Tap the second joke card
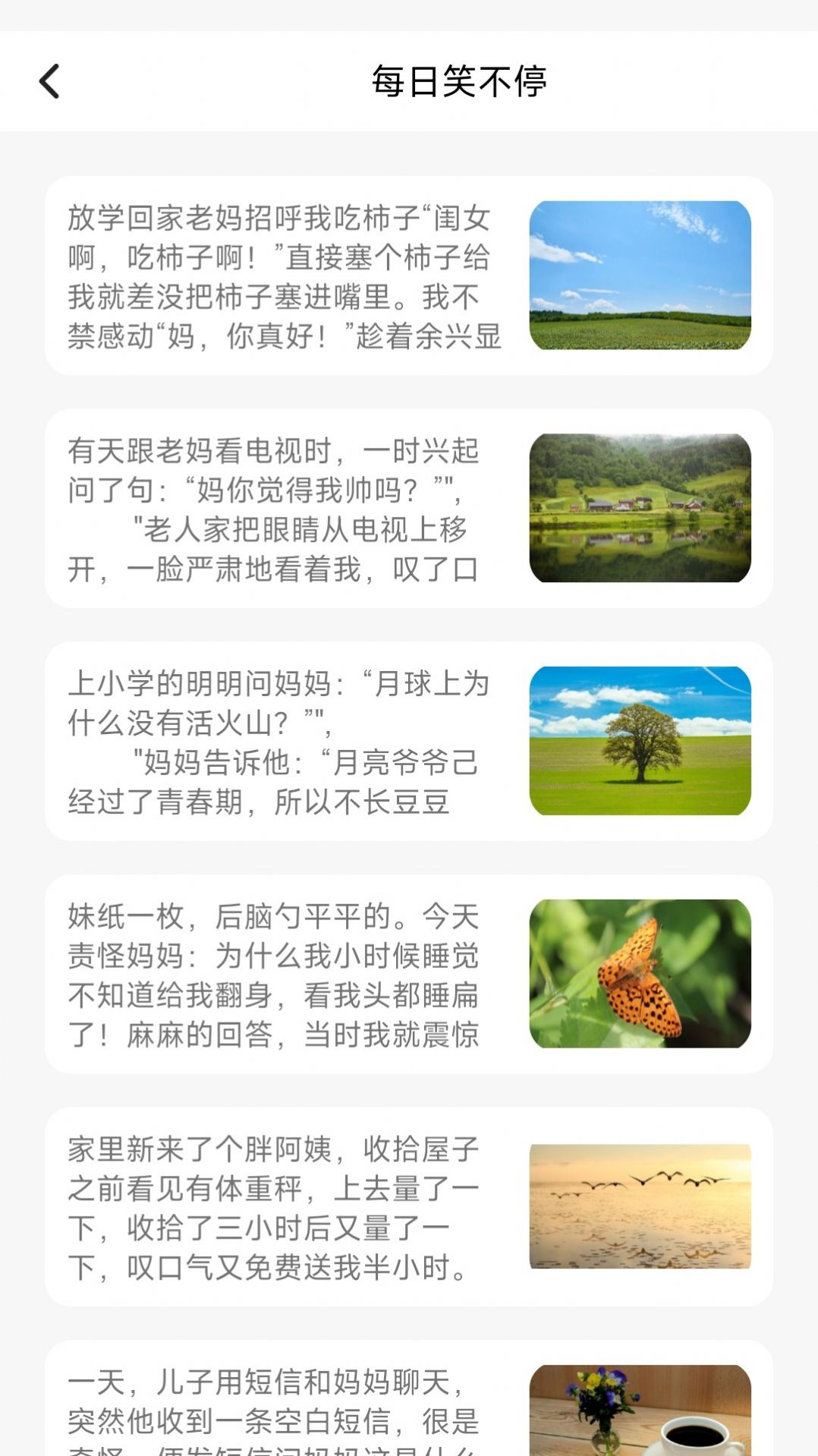This screenshot has height=1456, width=818. point(409,506)
